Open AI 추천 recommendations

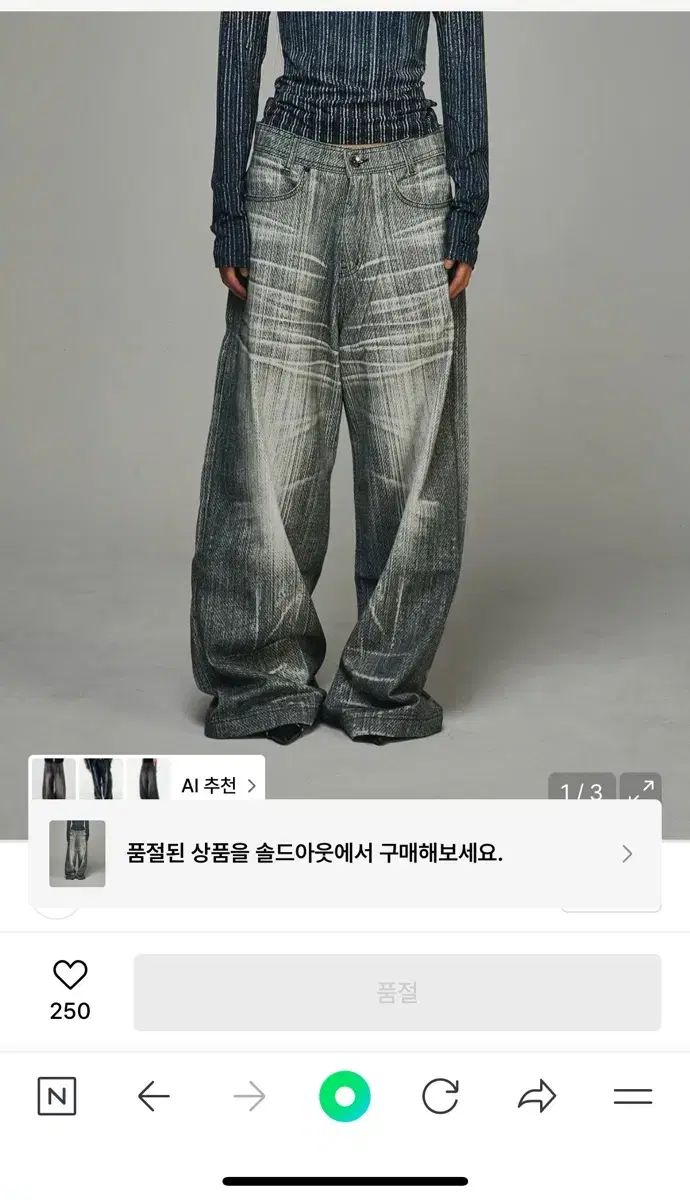pos(217,786)
